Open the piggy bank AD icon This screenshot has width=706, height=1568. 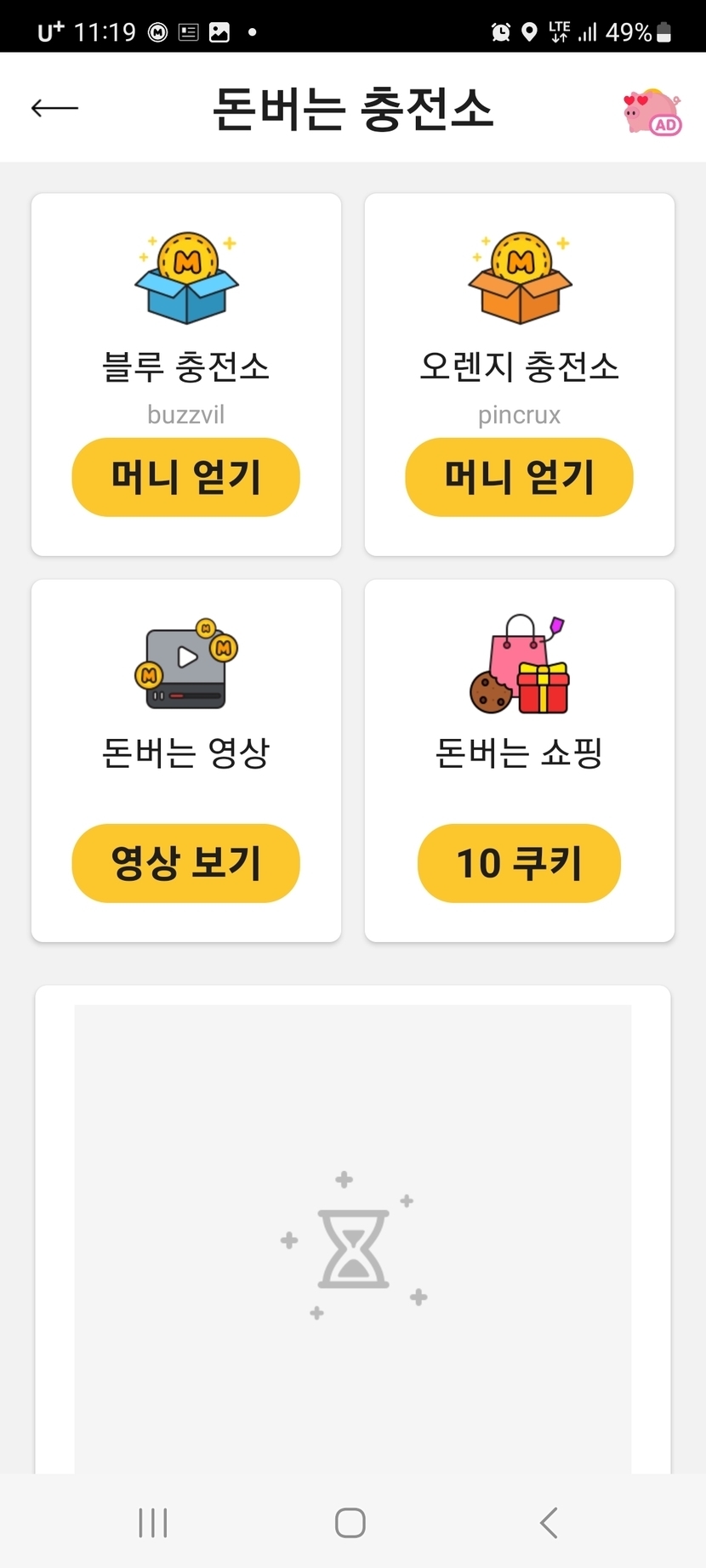[652, 112]
